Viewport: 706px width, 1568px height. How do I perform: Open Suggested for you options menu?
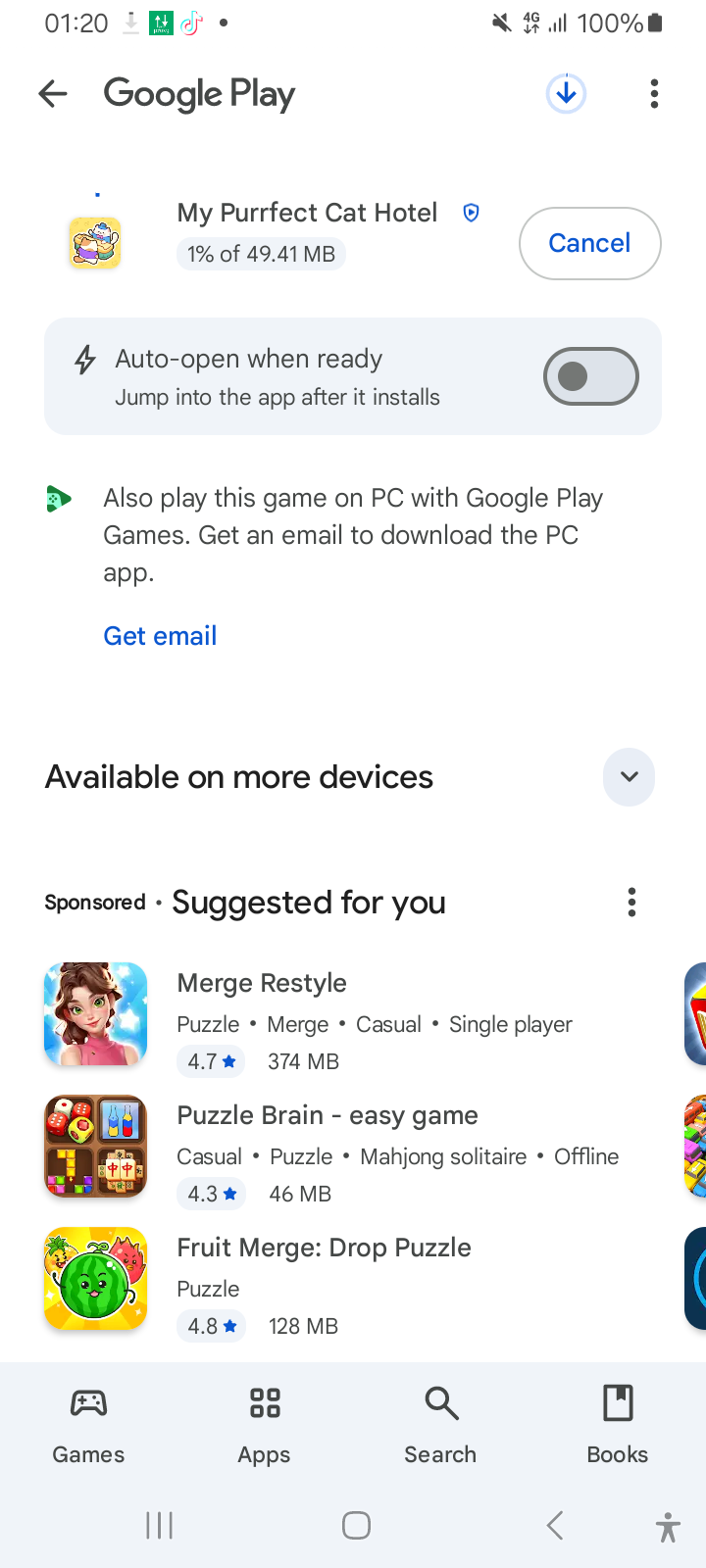631,902
